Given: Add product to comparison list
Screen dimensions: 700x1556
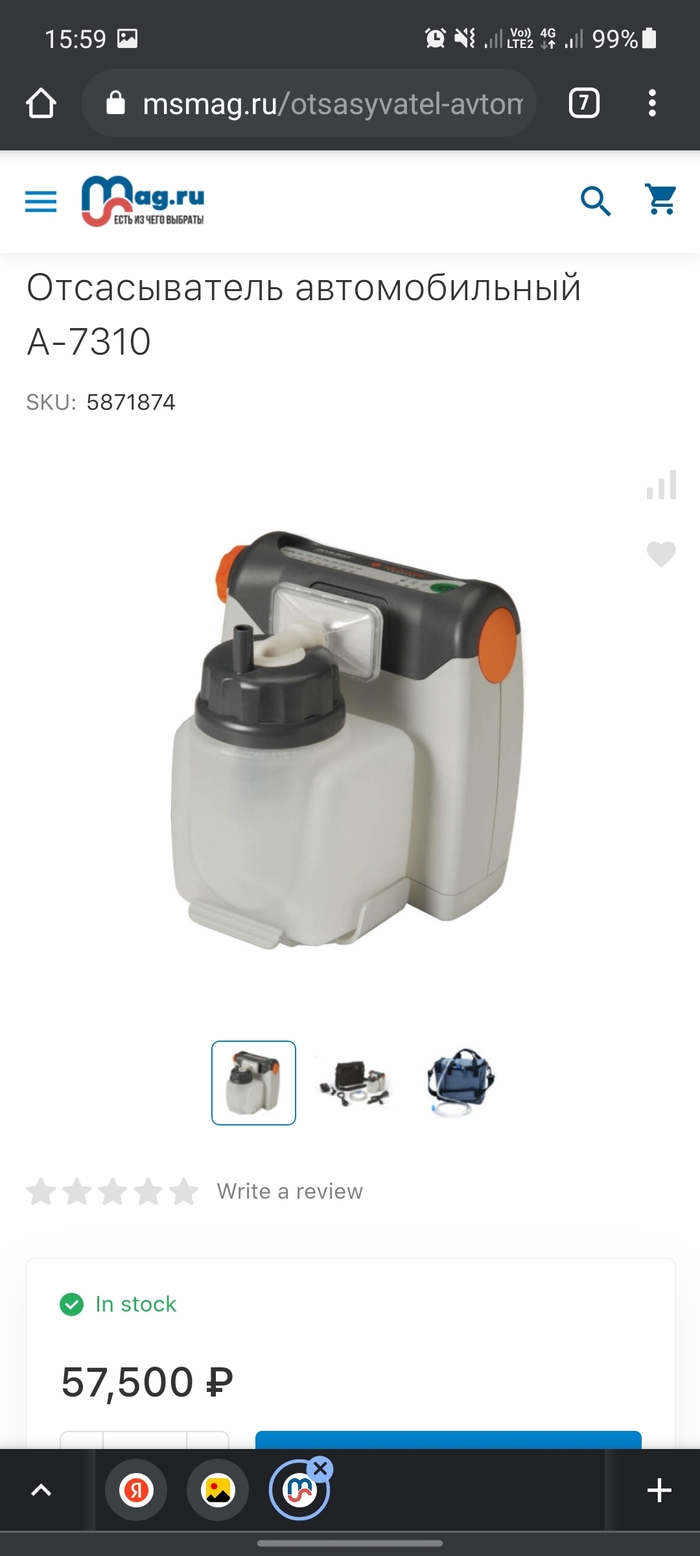Looking at the screenshot, I should pyautogui.click(x=661, y=487).
